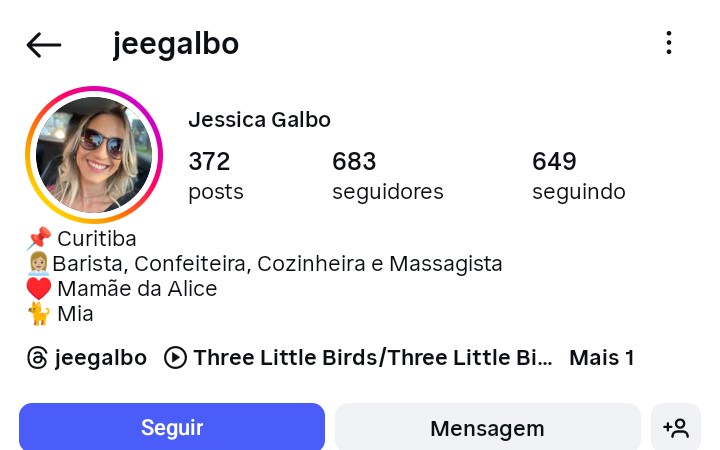Image resolution: width=720 pixels, height=450 pixels.
Task: Expand the Mais 1 links
Action: [x=601, y=358]
